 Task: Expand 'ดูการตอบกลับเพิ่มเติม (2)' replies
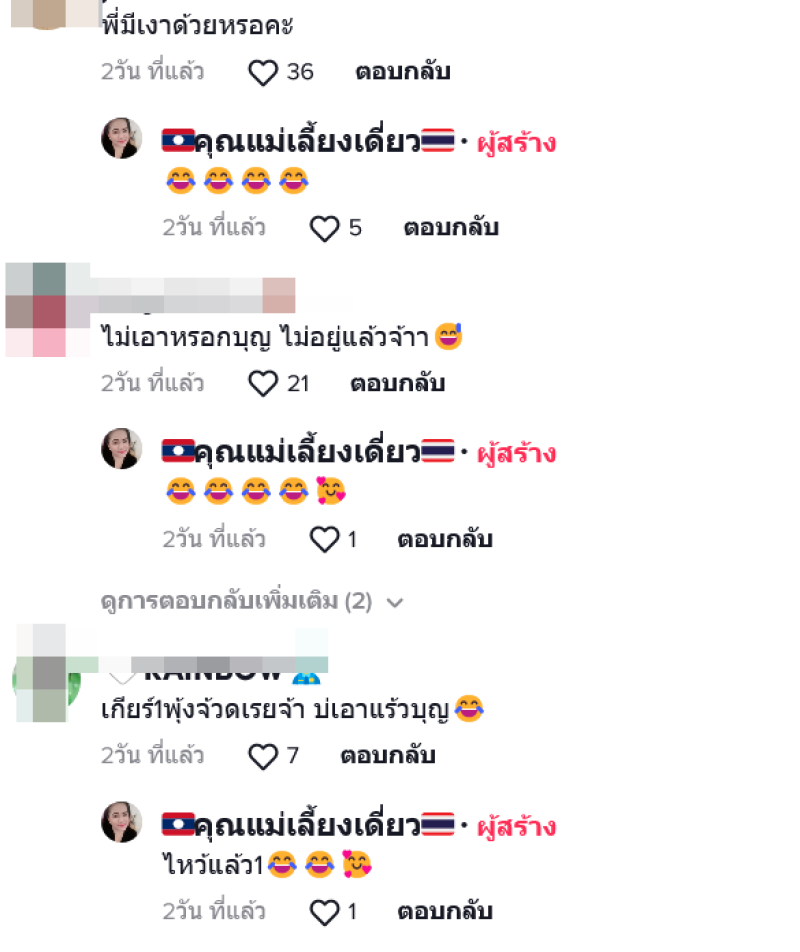pyautogui.click(x=252, y=602)
